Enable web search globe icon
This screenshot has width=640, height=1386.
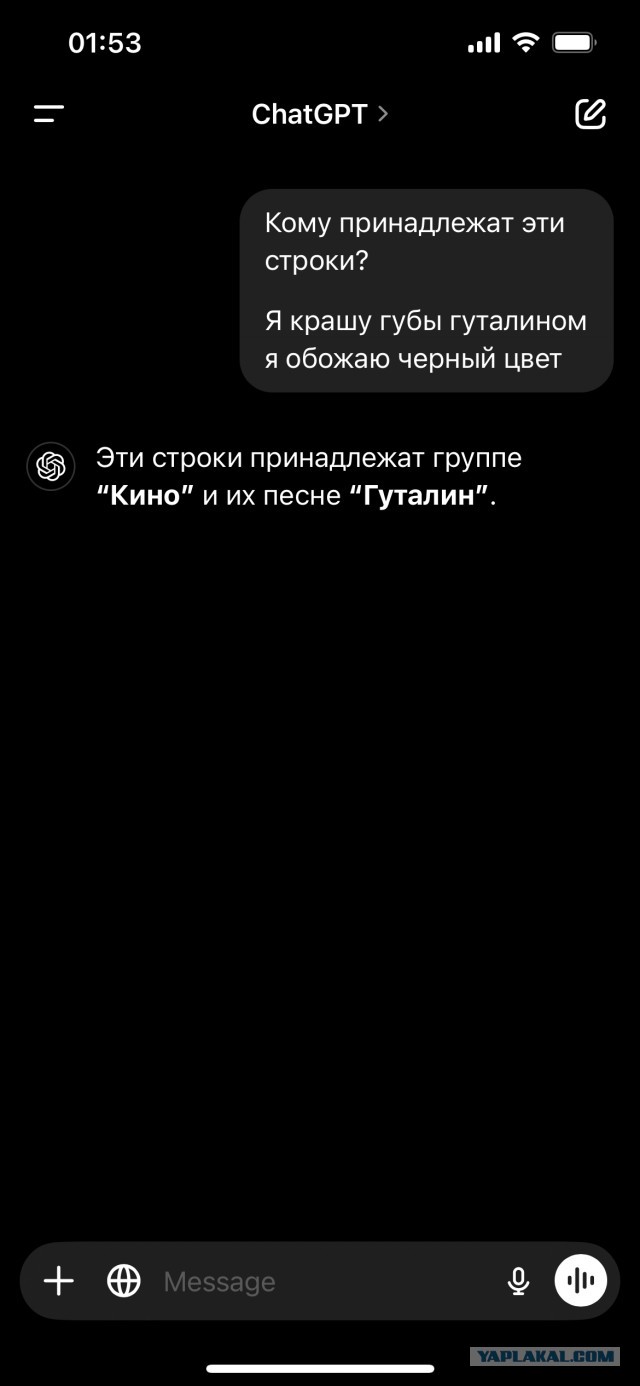pyautogui.click(x=124, y=1281)
